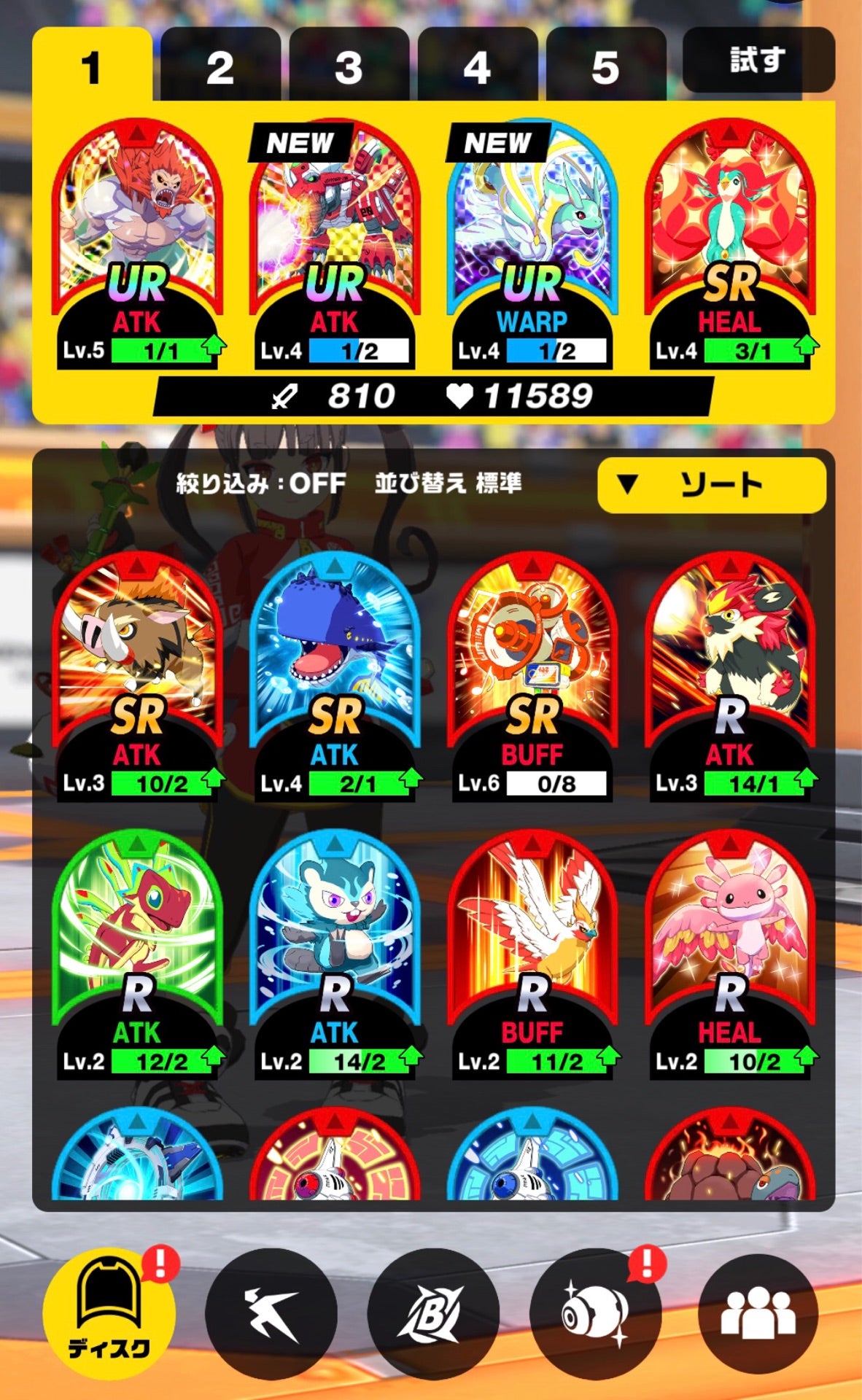Tap the 試す button
862x1400 pixels.
[x=758, y=61]
